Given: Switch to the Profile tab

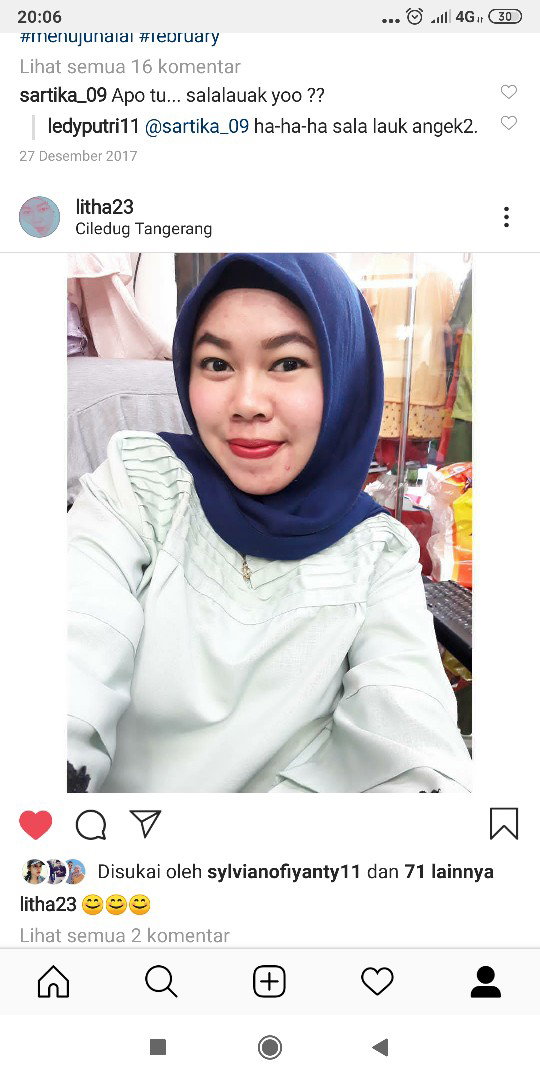Looking at the screenshot, I should (x=486, y=982).
